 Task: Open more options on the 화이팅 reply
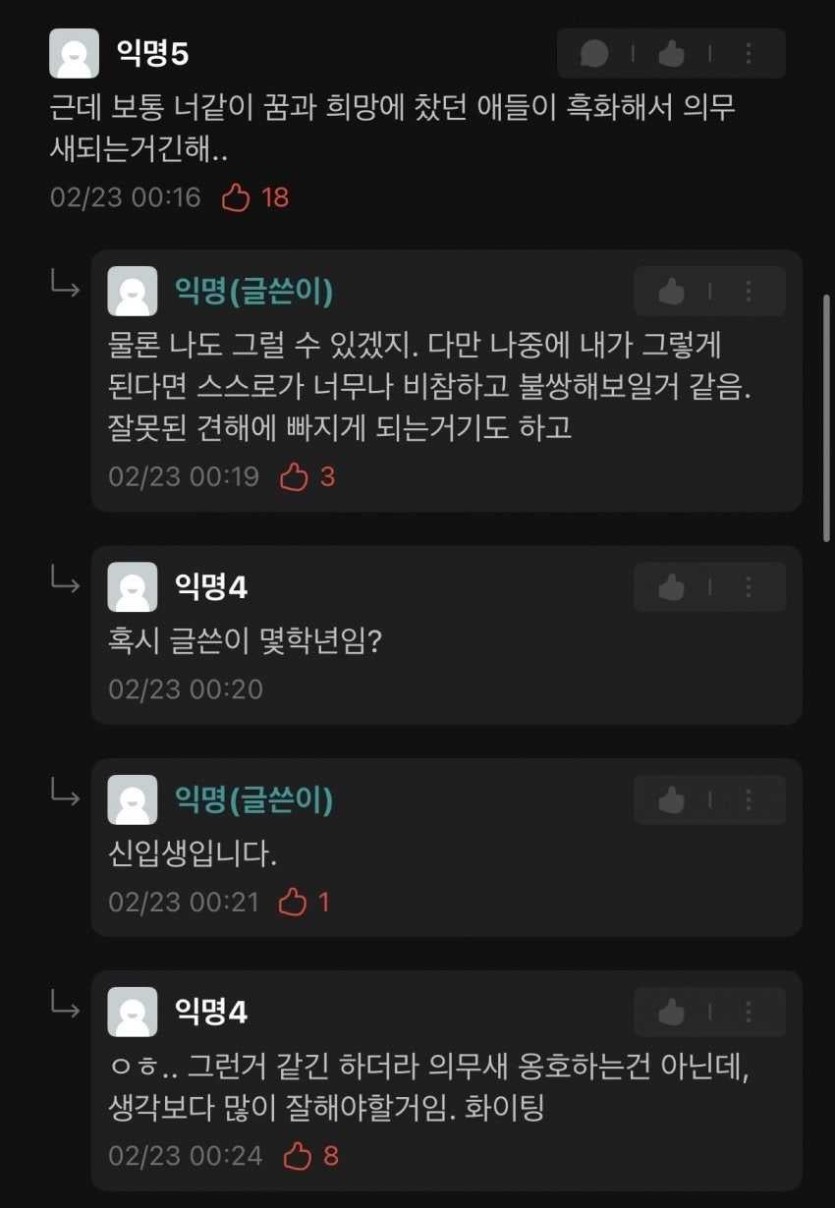748,1012
